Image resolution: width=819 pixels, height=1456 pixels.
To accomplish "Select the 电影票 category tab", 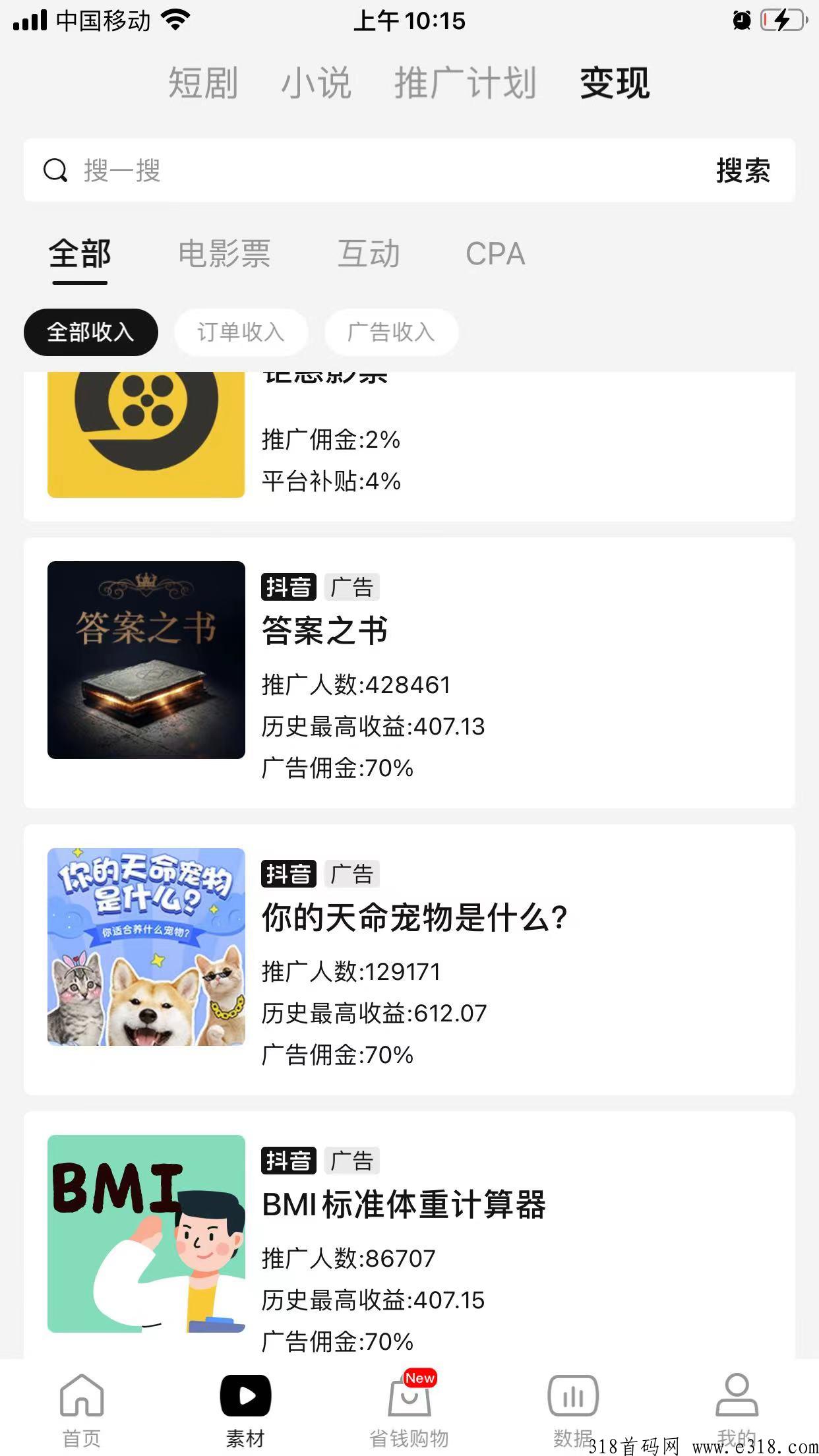I will [224, 255].
